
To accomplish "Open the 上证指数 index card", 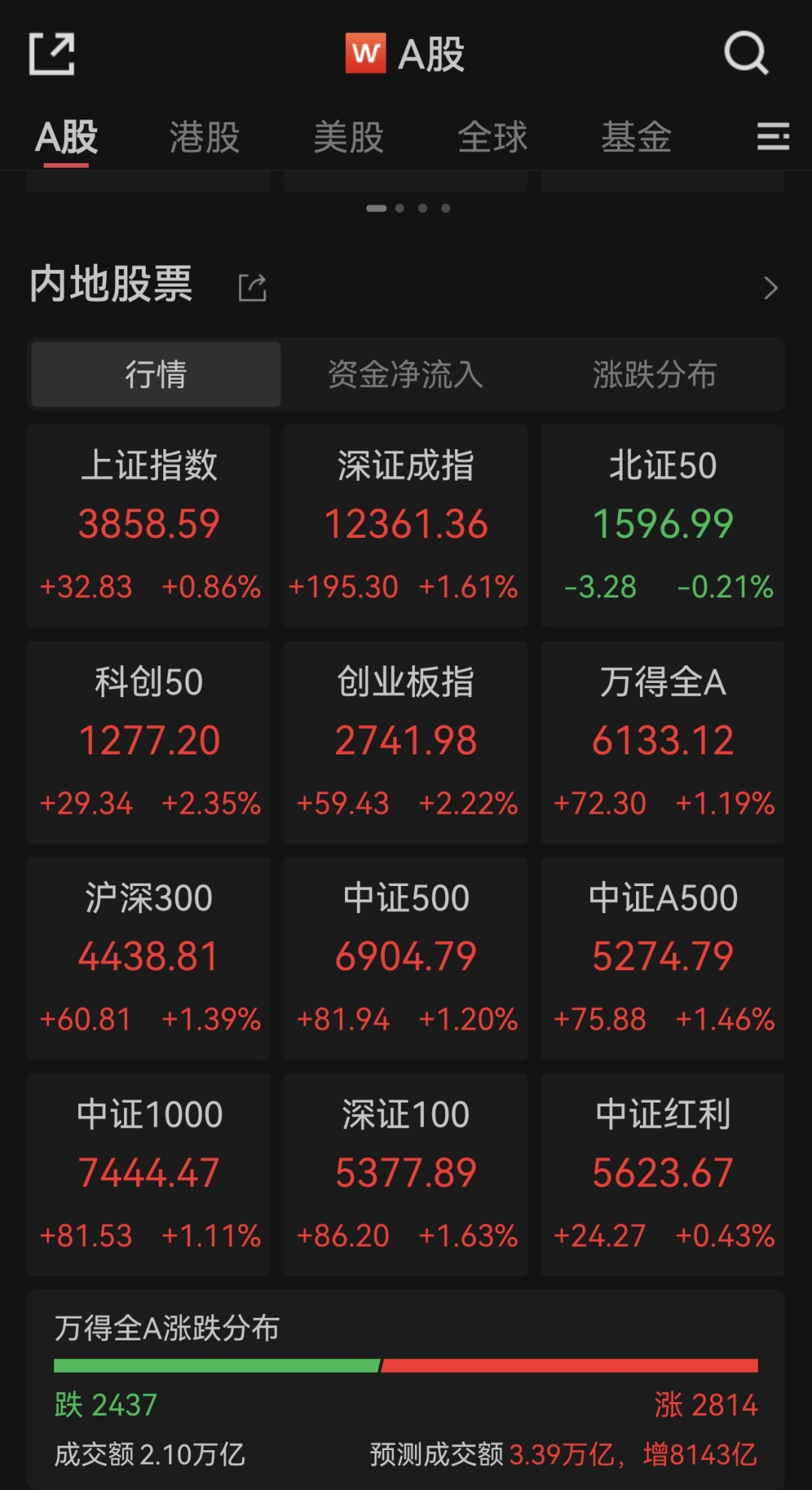I will (x=149, y=525).
